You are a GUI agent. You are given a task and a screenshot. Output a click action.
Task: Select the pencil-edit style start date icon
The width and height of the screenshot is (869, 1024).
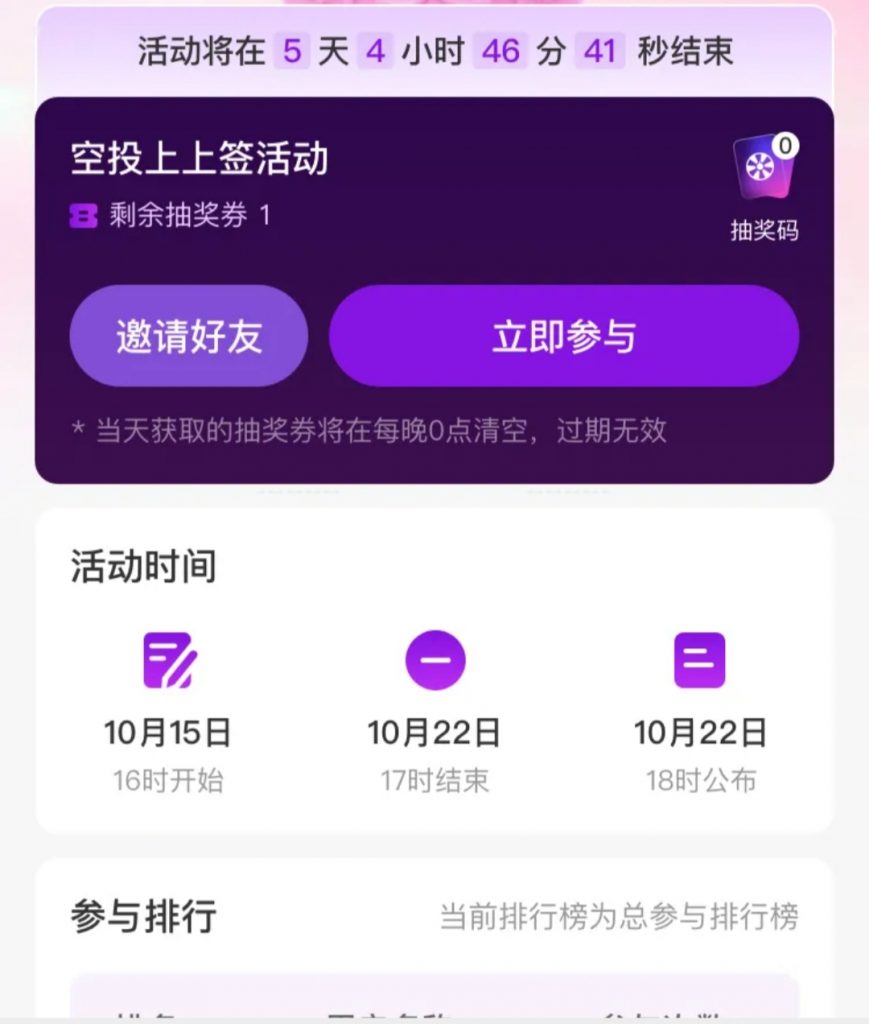click(x=170, y=660)
